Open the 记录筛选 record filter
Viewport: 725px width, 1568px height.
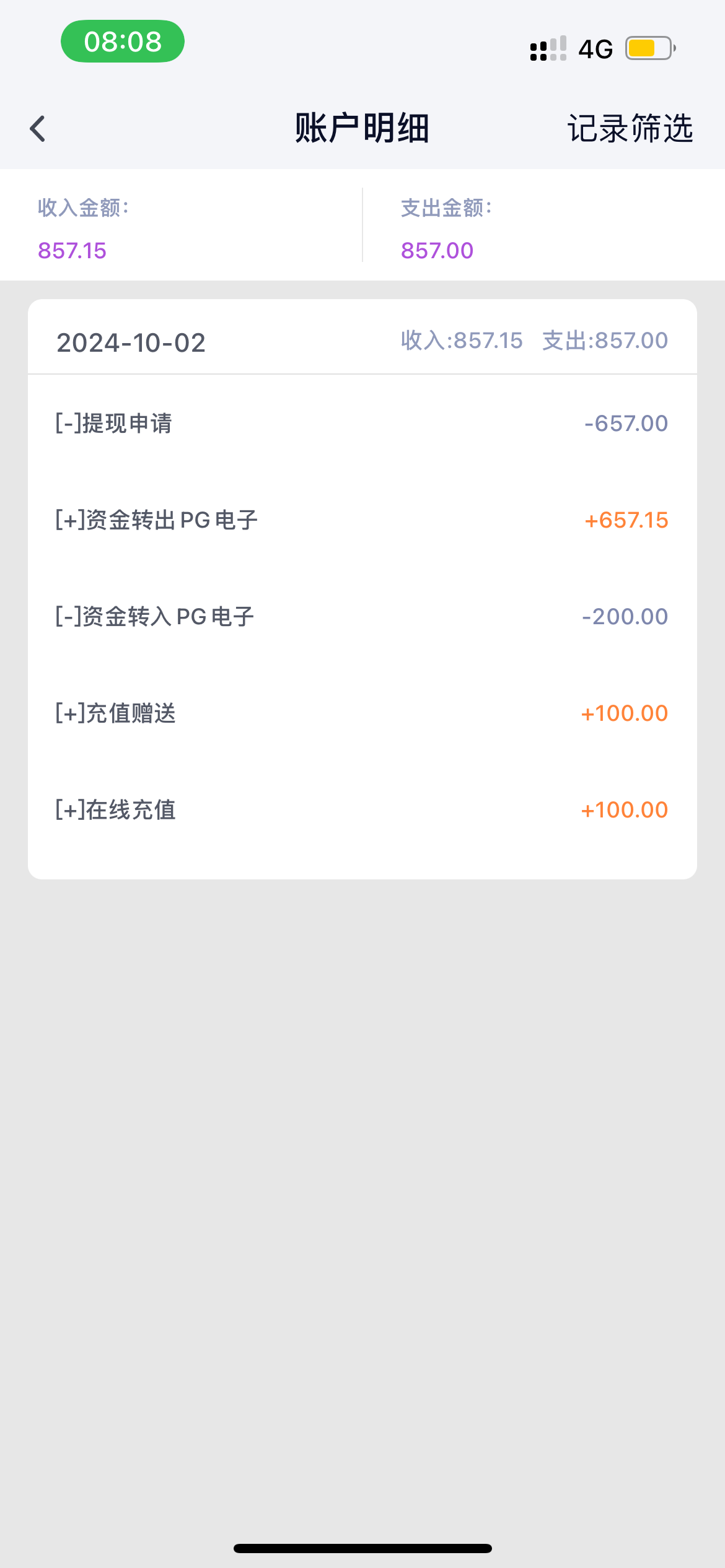630,129
